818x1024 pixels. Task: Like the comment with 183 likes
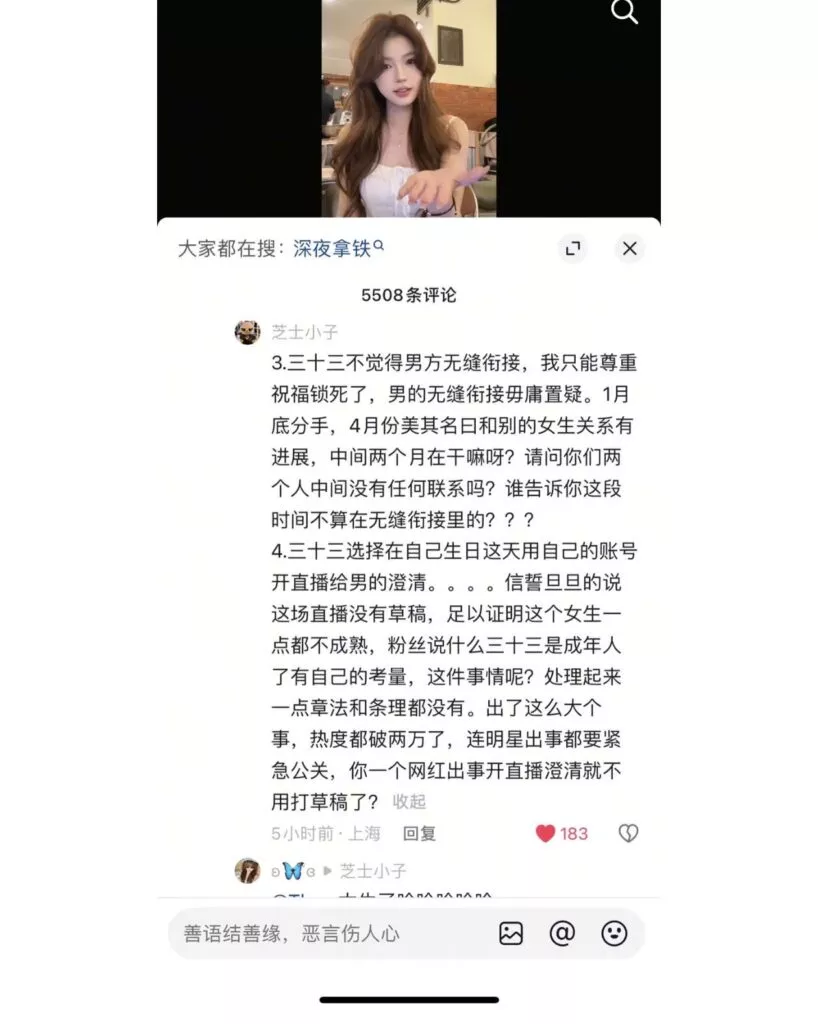click(x=546, y=833)
